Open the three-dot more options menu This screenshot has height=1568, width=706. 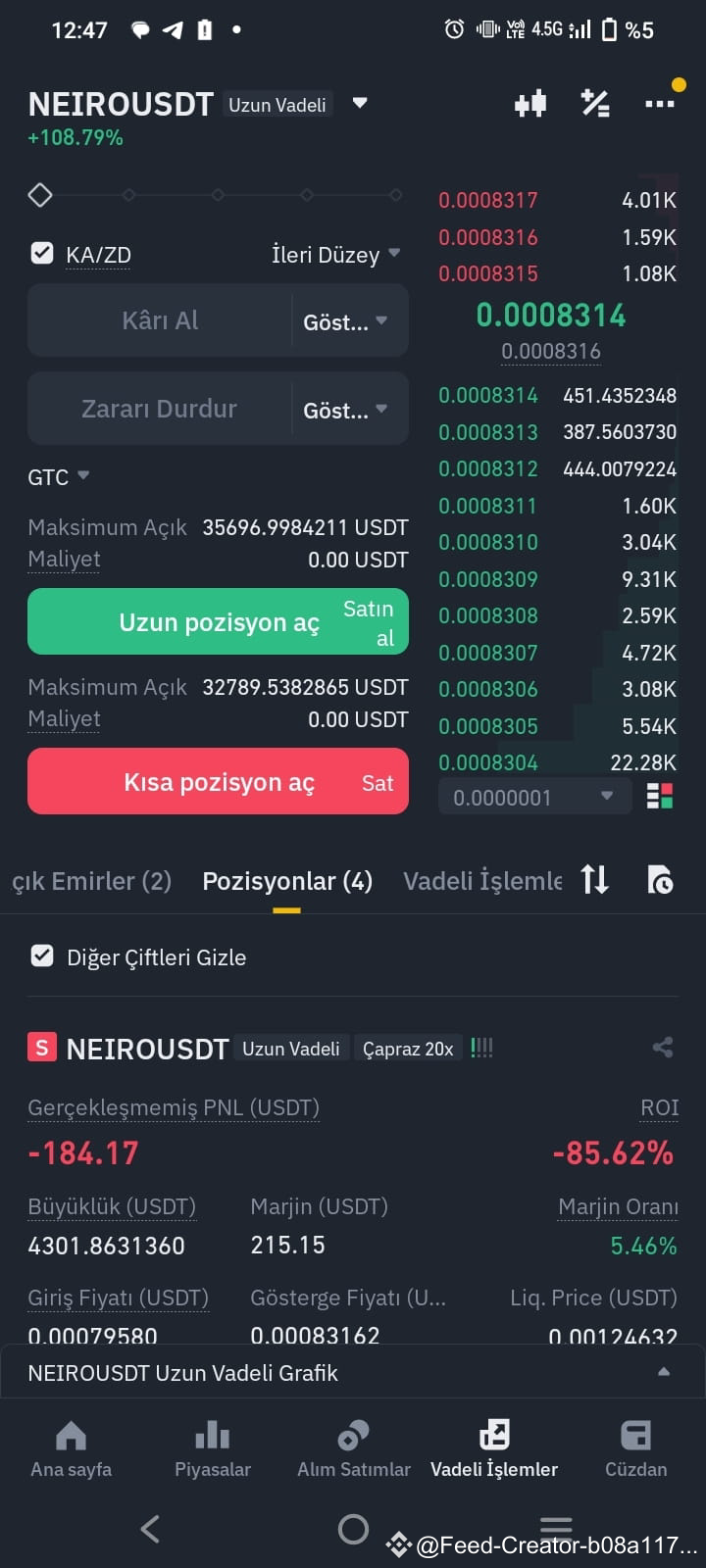[x=661, y=102]
